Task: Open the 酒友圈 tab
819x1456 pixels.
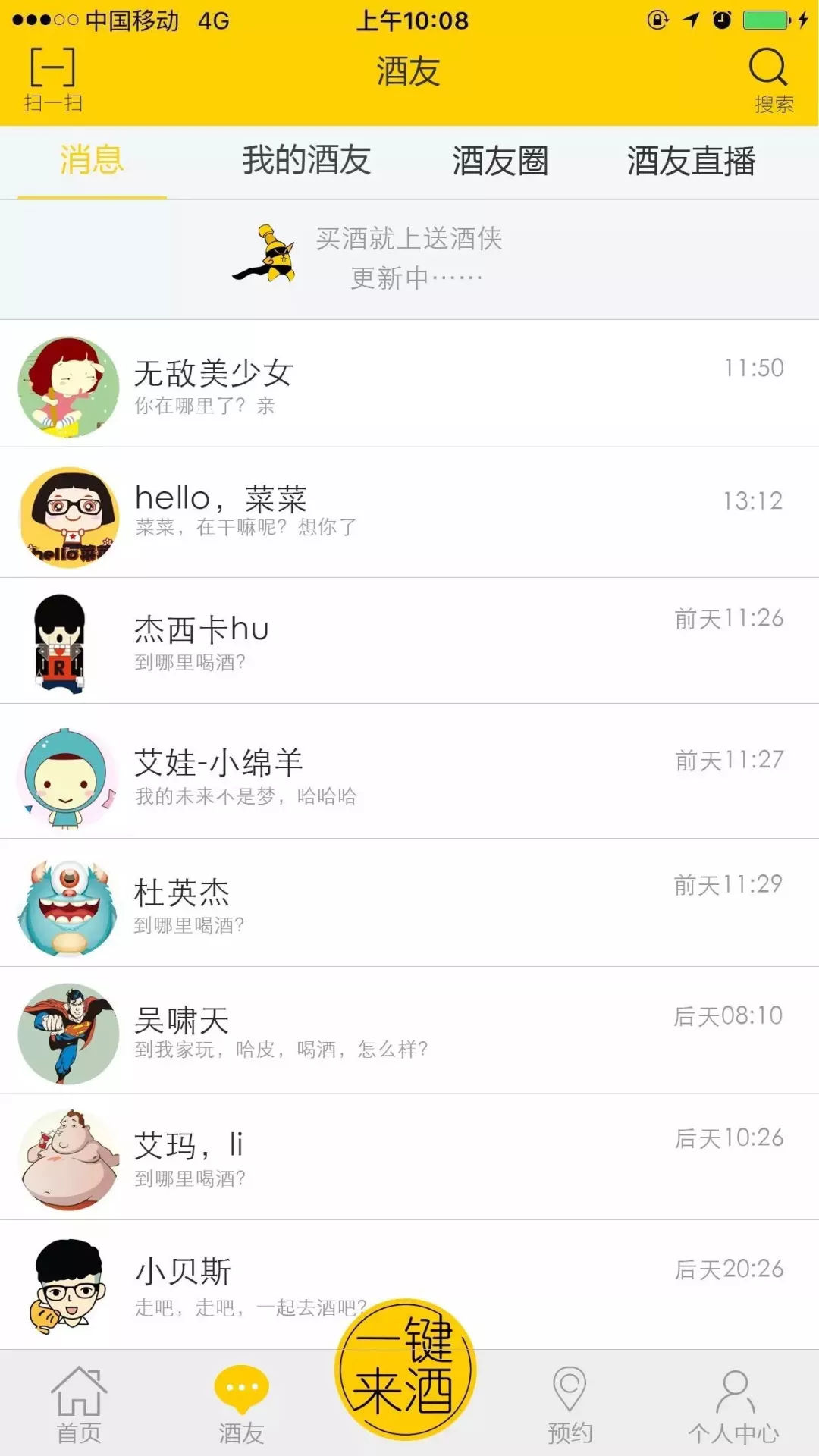Action: pos(503,161)
